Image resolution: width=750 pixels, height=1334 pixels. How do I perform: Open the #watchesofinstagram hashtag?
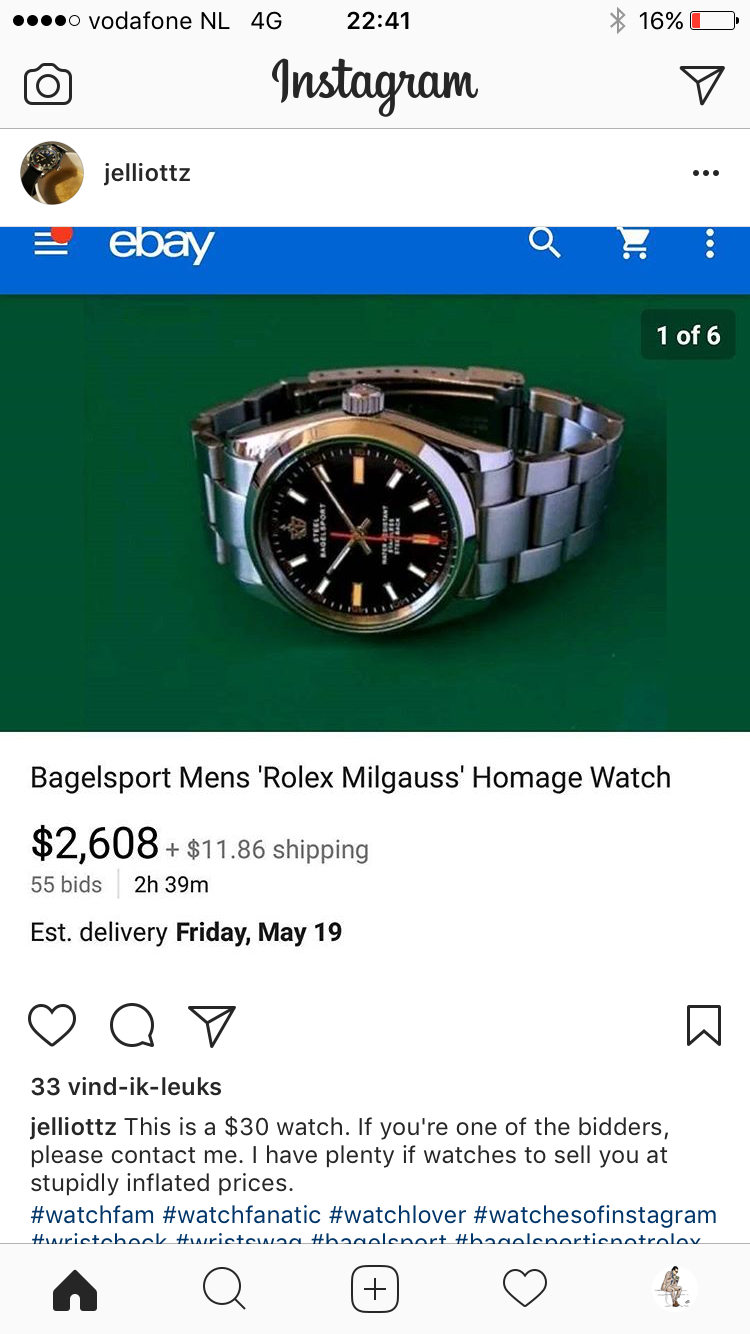595,1215
